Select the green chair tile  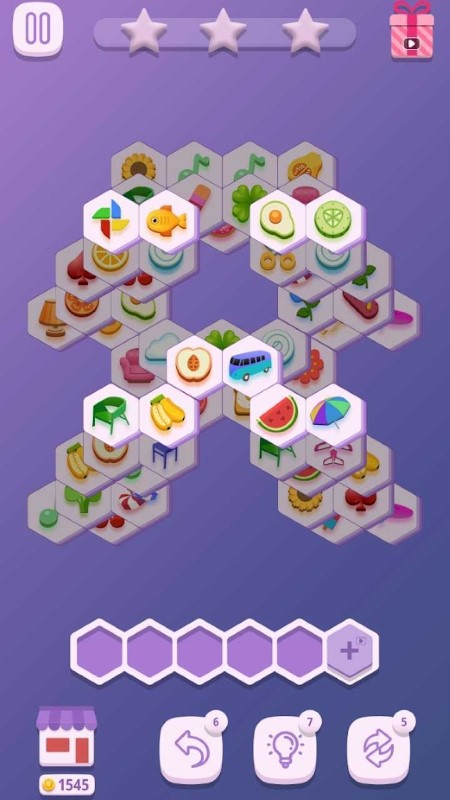click(x=111, y=414)
